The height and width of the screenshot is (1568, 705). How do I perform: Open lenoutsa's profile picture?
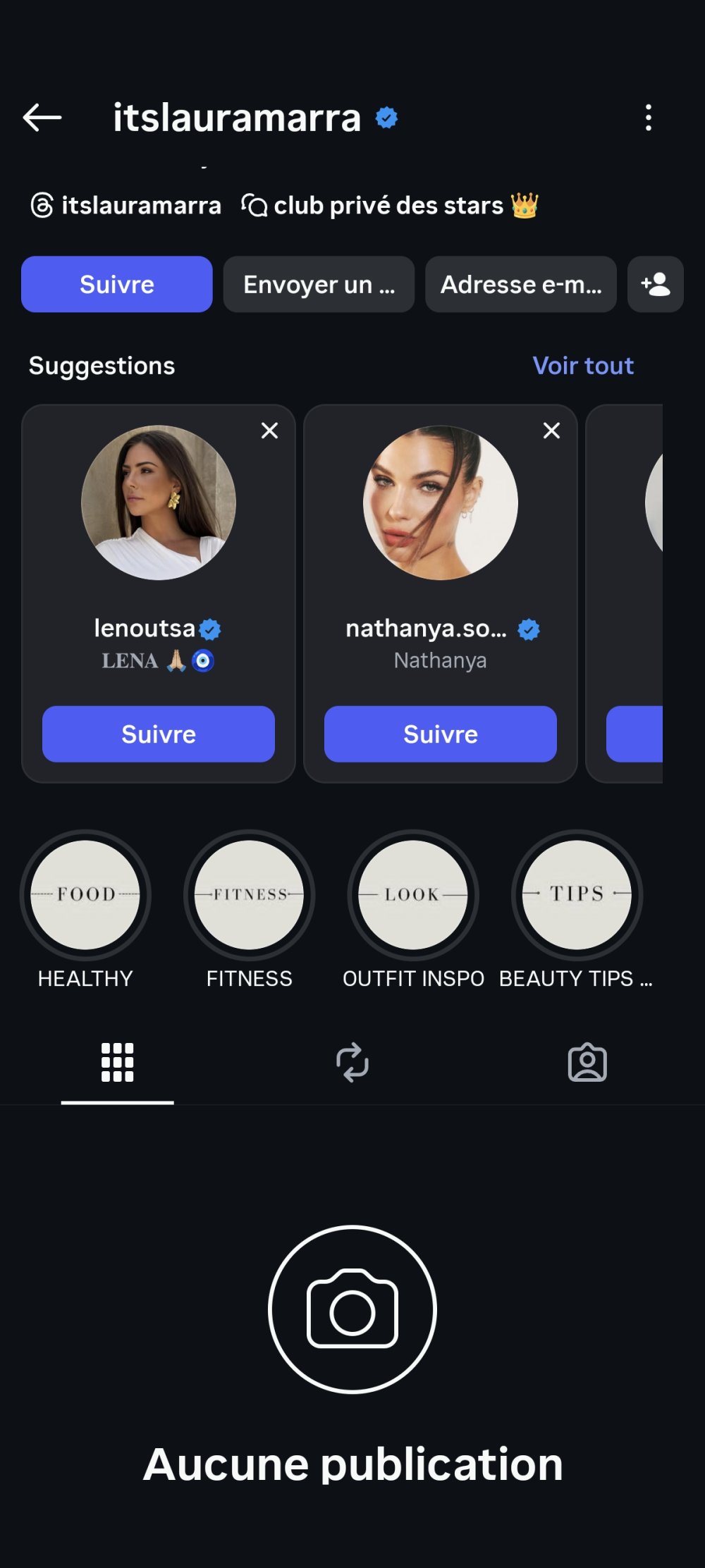(x=159, y=502)
